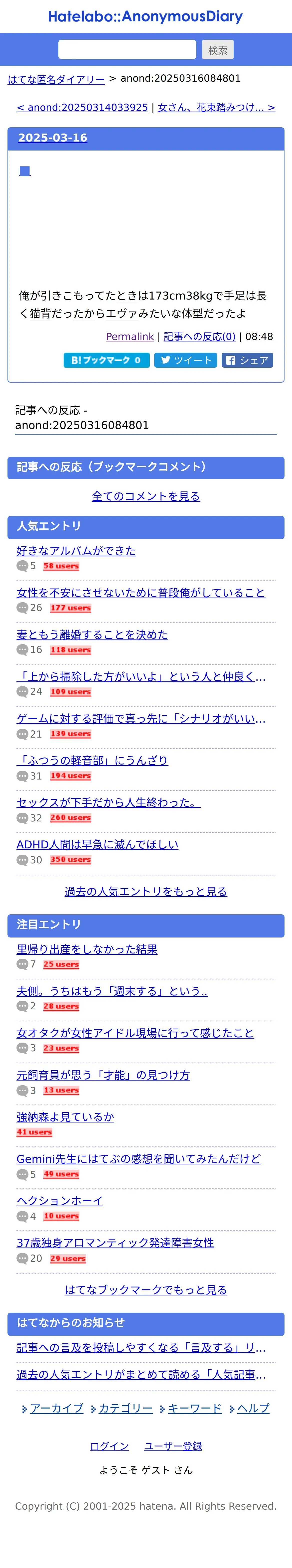This screenshot has width=292, height=1568.
Task: Open the アーカイブ footer link
Action: click(57, 1408)
